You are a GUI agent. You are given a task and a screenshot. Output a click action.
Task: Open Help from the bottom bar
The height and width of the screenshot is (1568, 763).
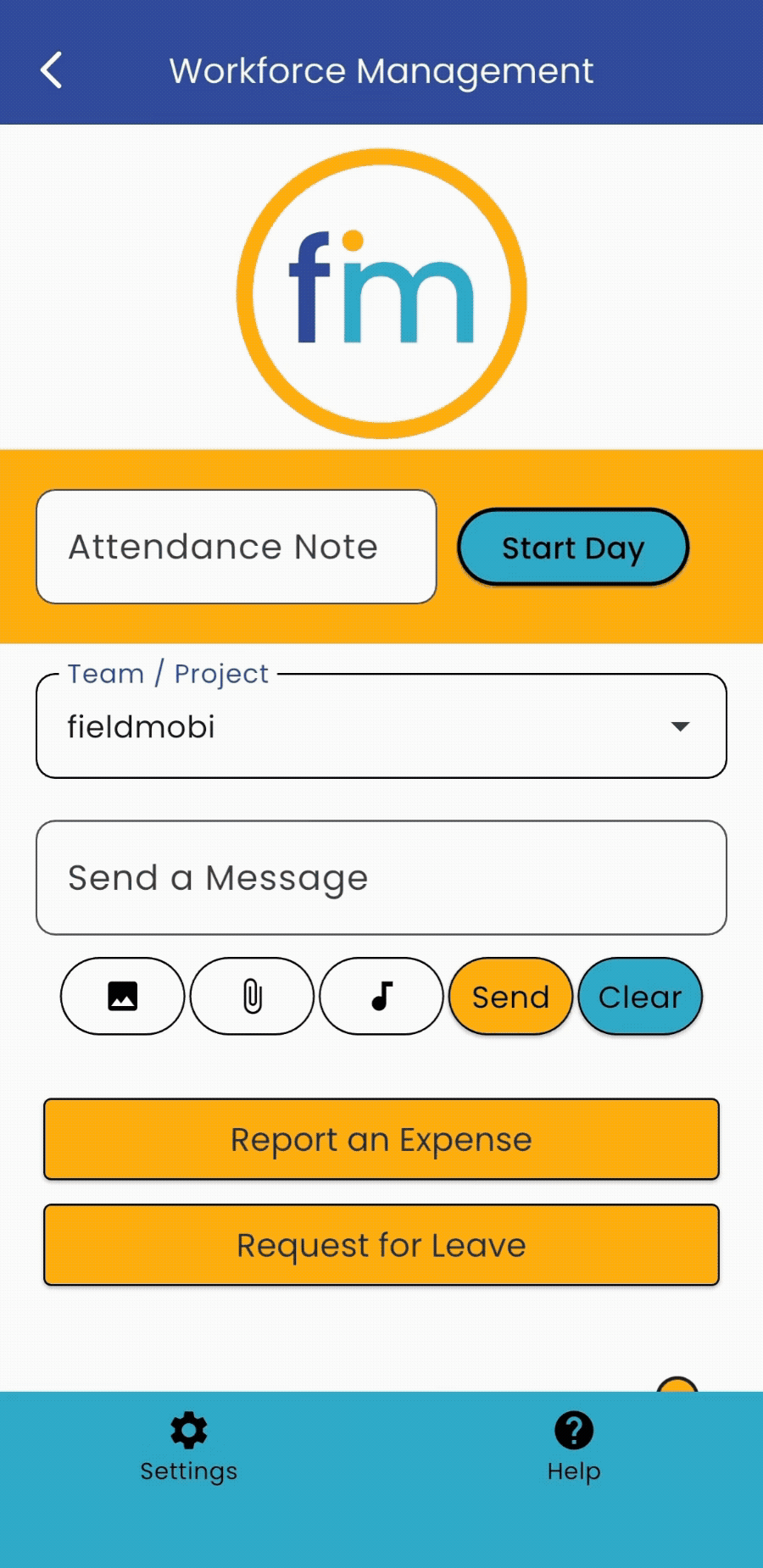(x=574, y=1447)
